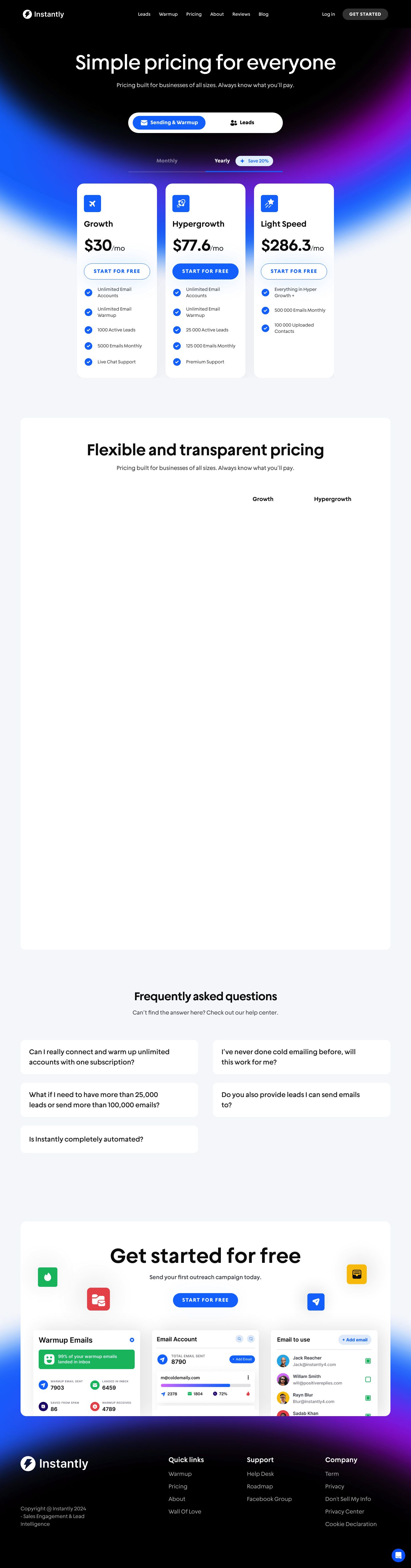Expand "Is Instantly completely automated?"

(109, 1139)
